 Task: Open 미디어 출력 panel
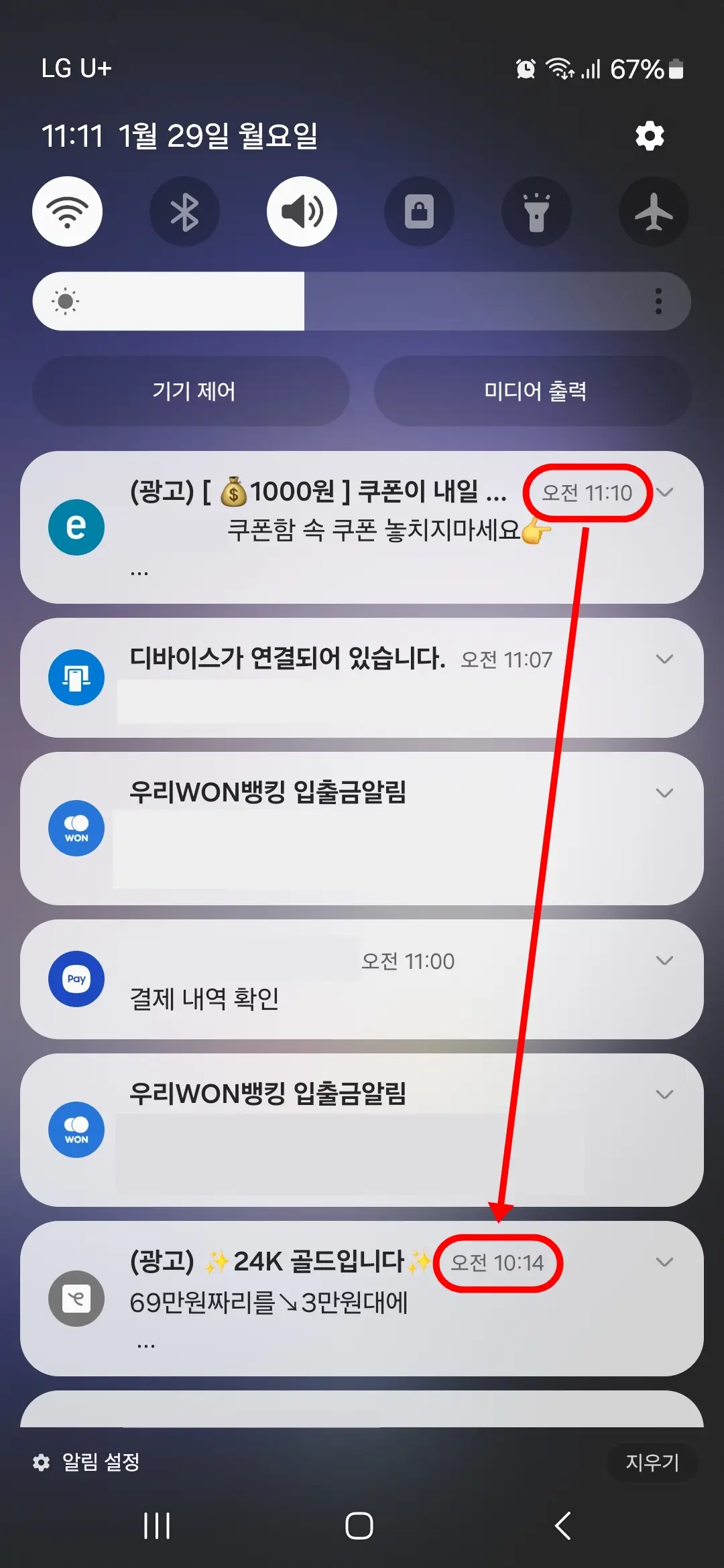tap(534, 391)
